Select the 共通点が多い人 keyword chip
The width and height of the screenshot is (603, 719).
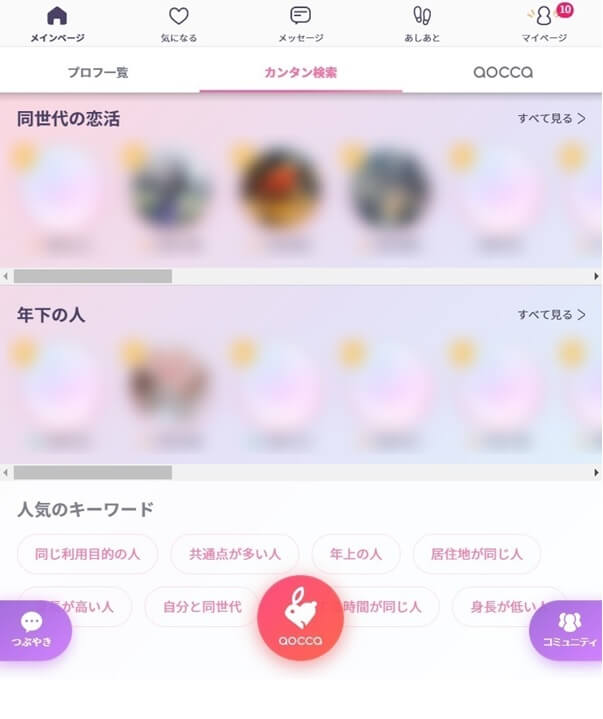[x=234, y=554]
